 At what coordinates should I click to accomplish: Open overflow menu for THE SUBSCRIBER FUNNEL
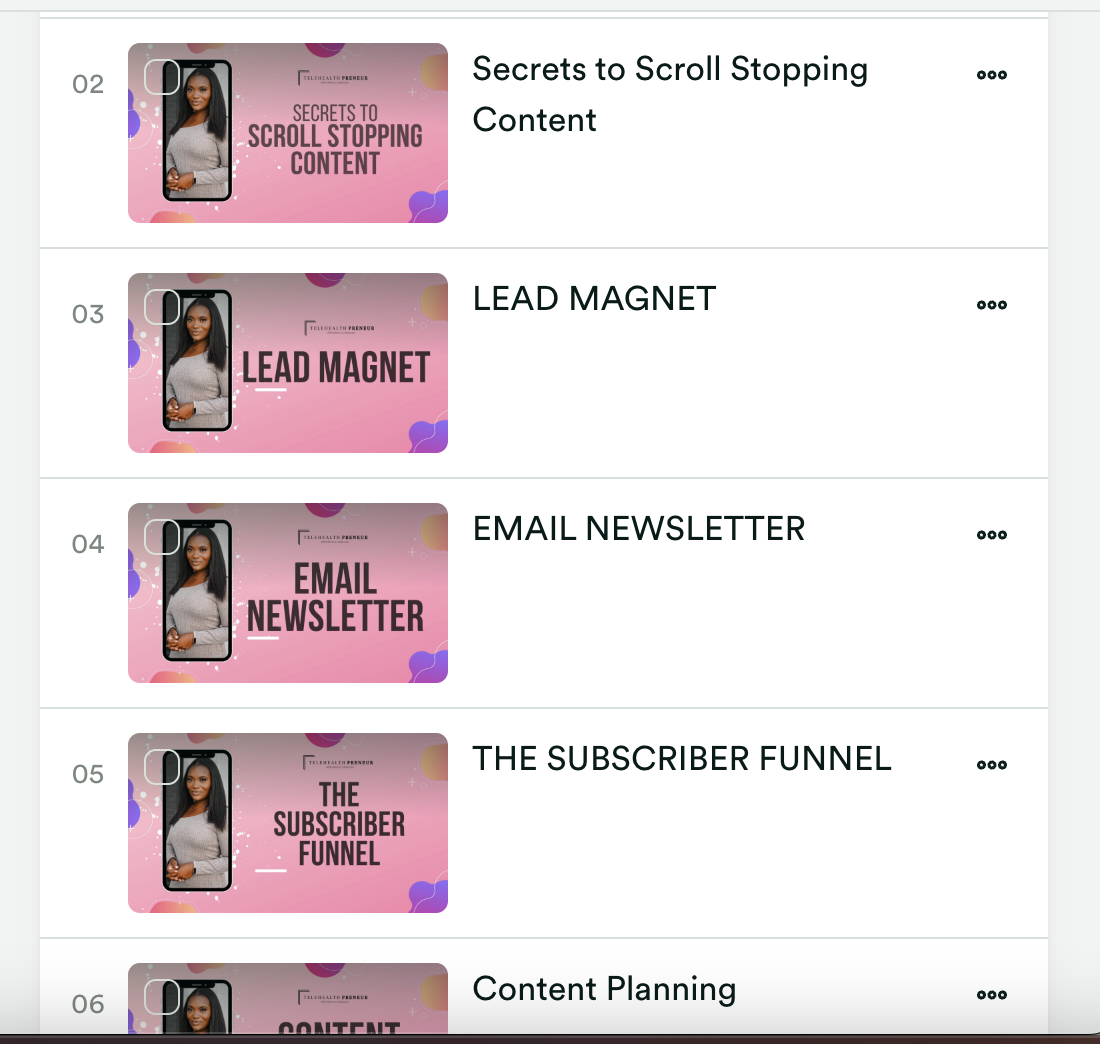[991, 765]
